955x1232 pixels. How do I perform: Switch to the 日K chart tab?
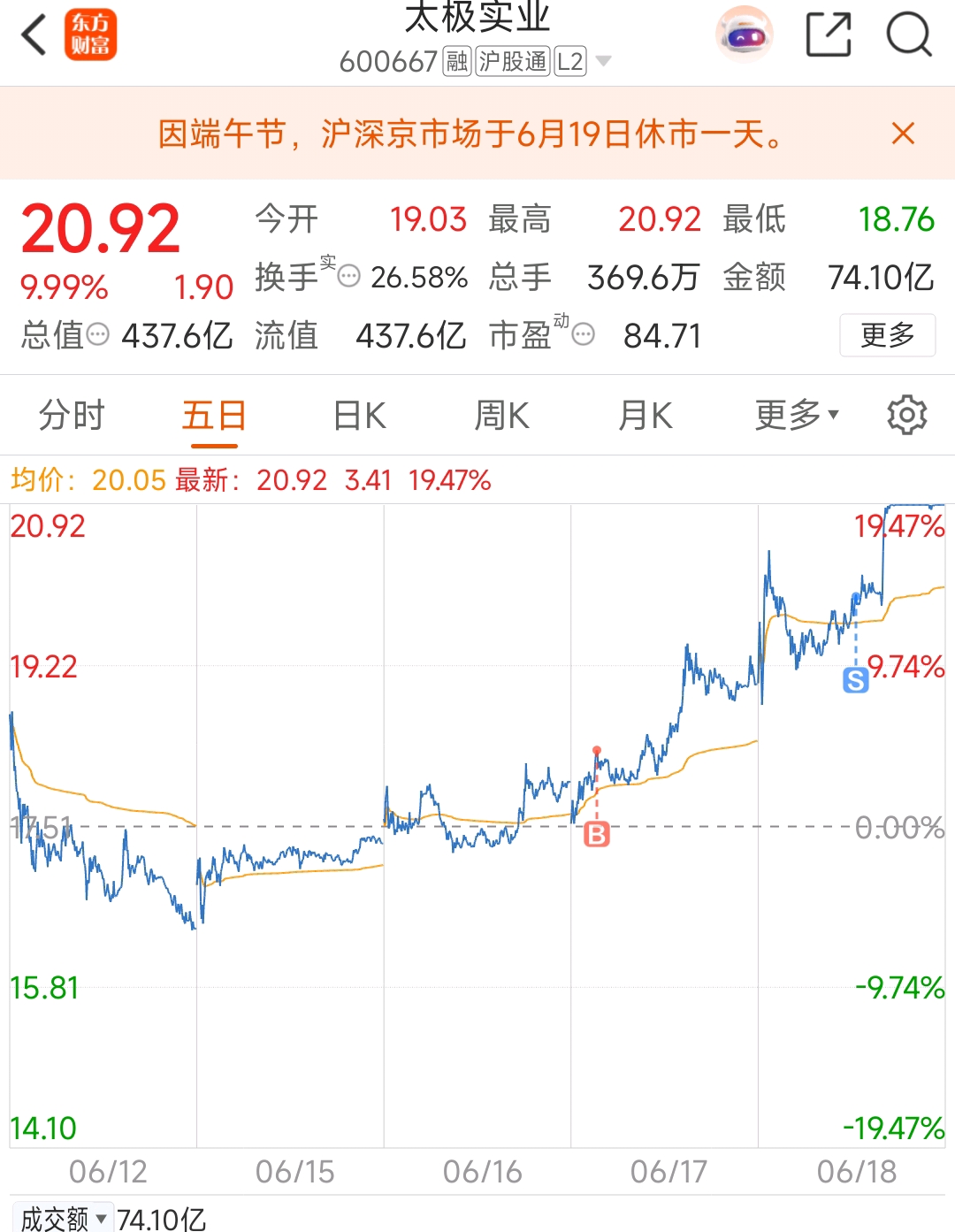359,415
